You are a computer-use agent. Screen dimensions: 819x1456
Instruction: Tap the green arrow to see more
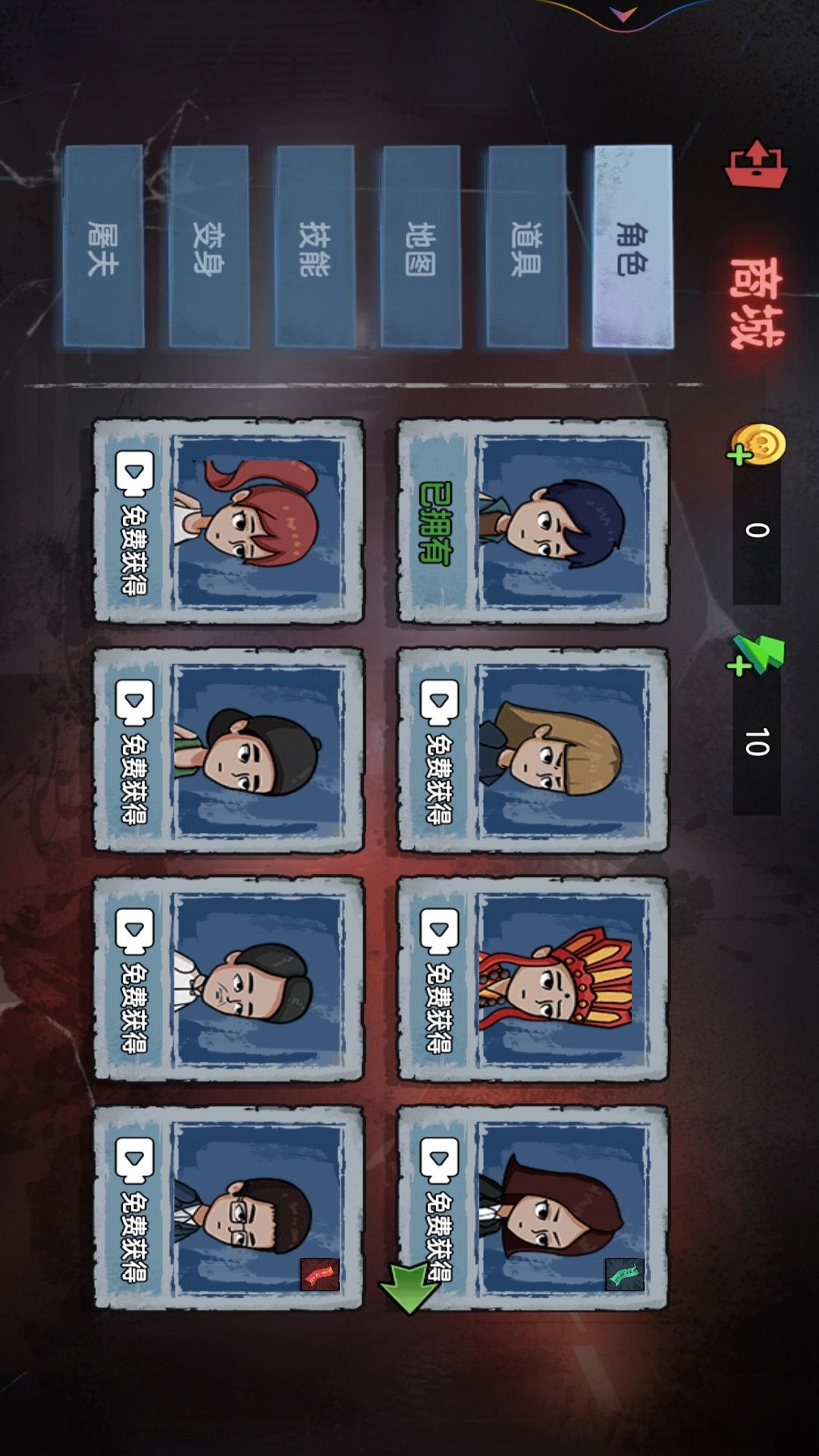[x=409, y=1287]
